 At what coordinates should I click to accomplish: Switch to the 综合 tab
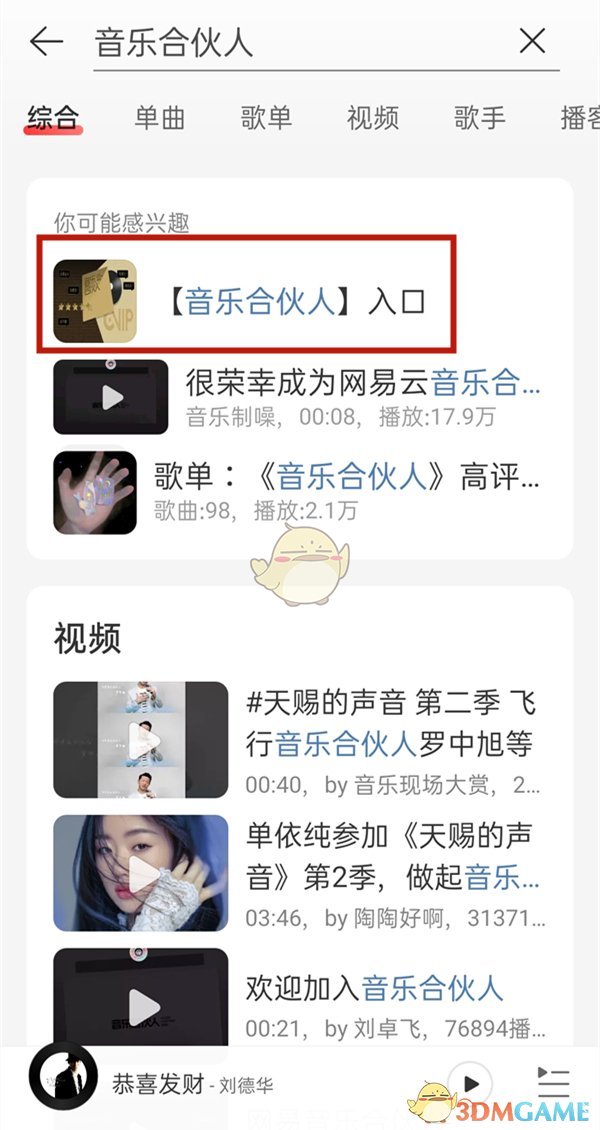(x=53, y=118)
